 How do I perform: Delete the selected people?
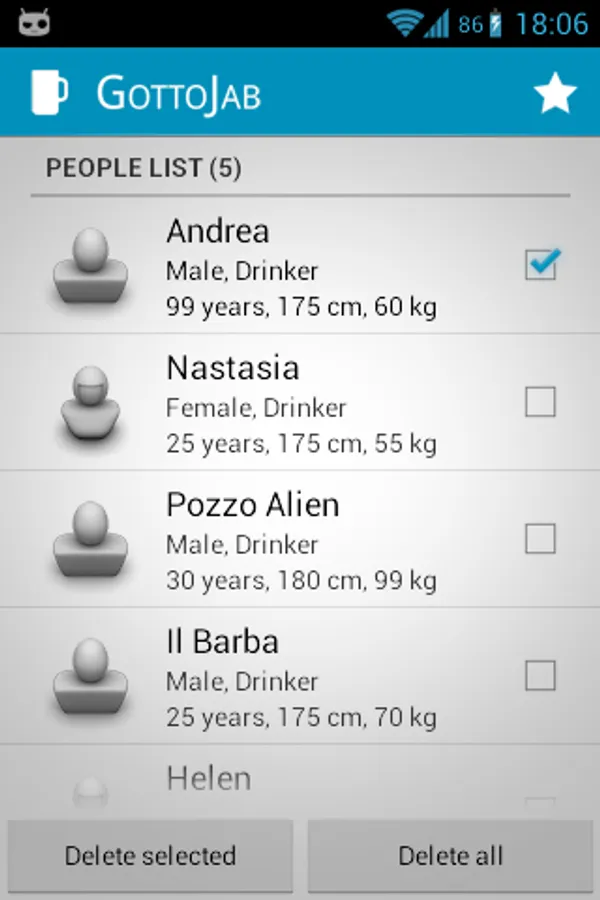pyautogui.click(x=151, y=856)
